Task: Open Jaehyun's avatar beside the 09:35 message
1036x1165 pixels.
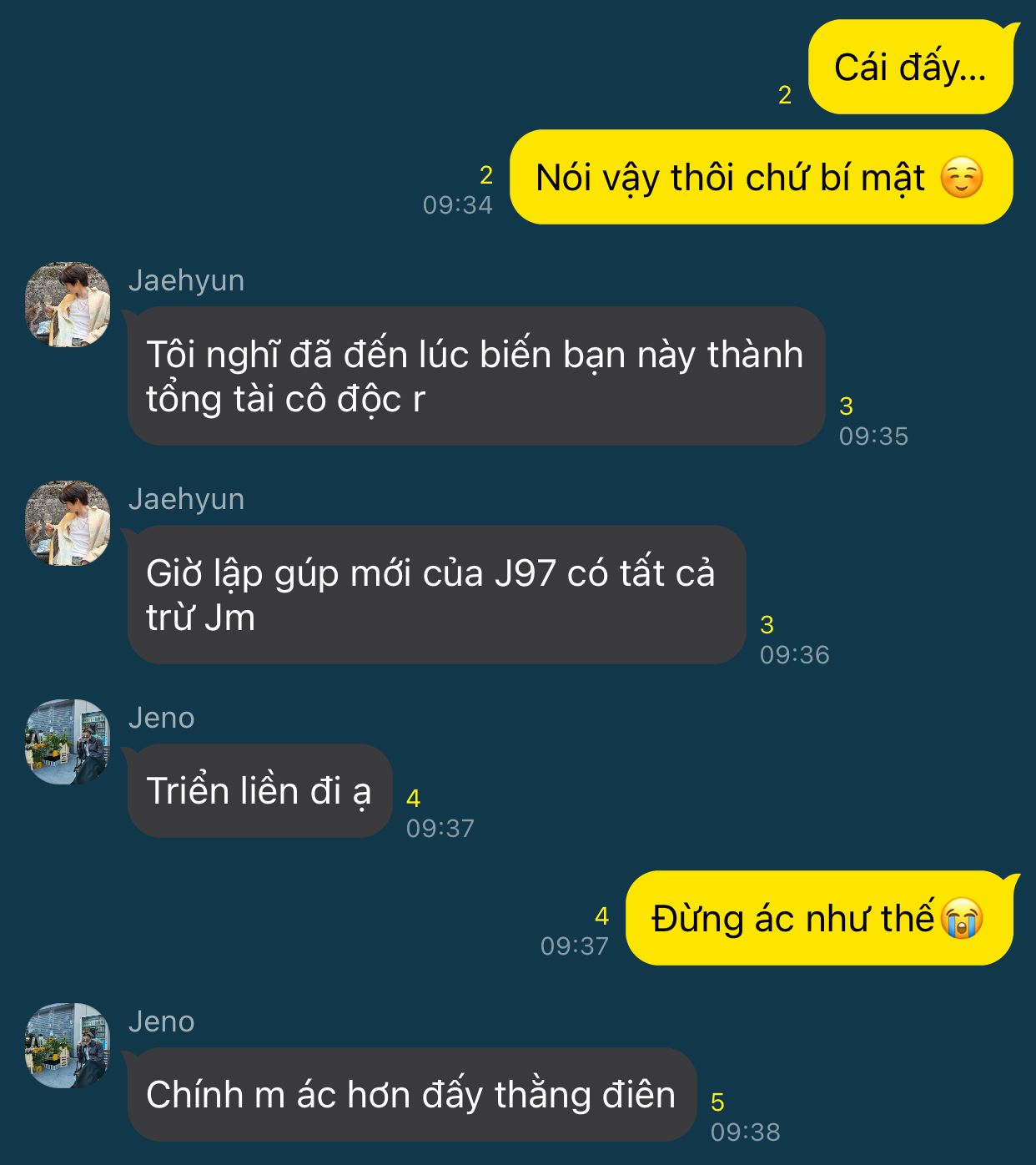Action: point(68,305)
